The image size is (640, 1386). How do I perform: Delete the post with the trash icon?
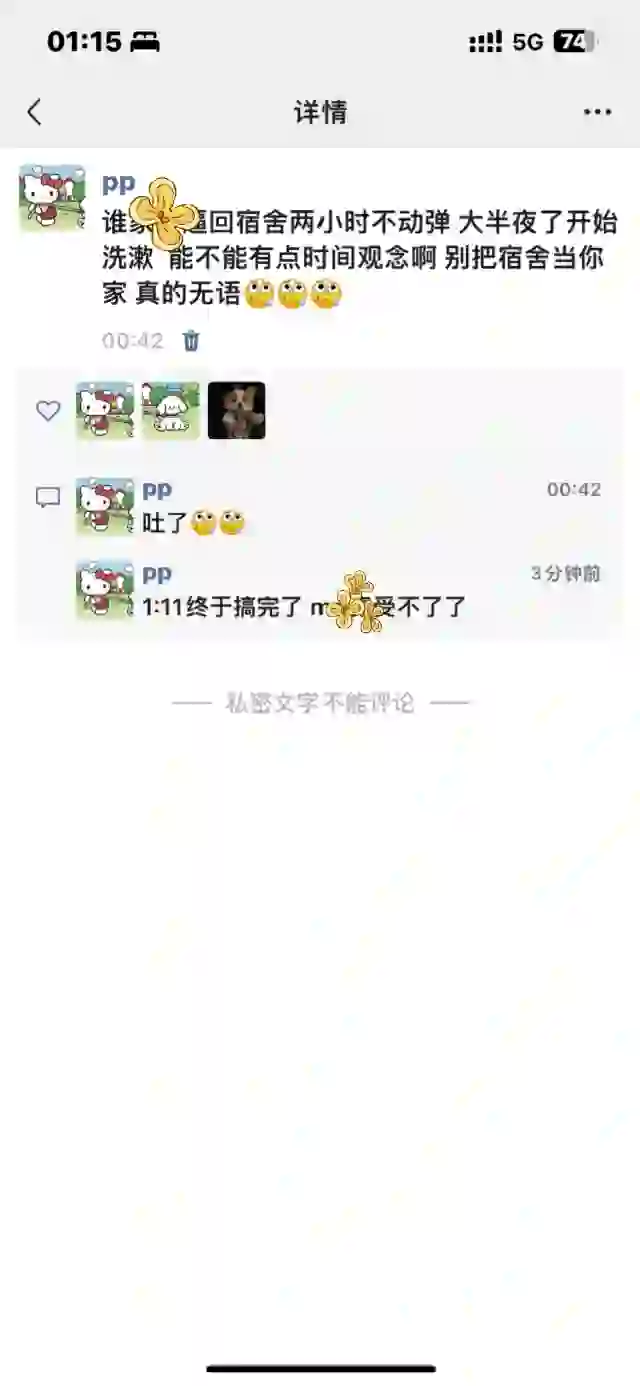coord(191,341)
